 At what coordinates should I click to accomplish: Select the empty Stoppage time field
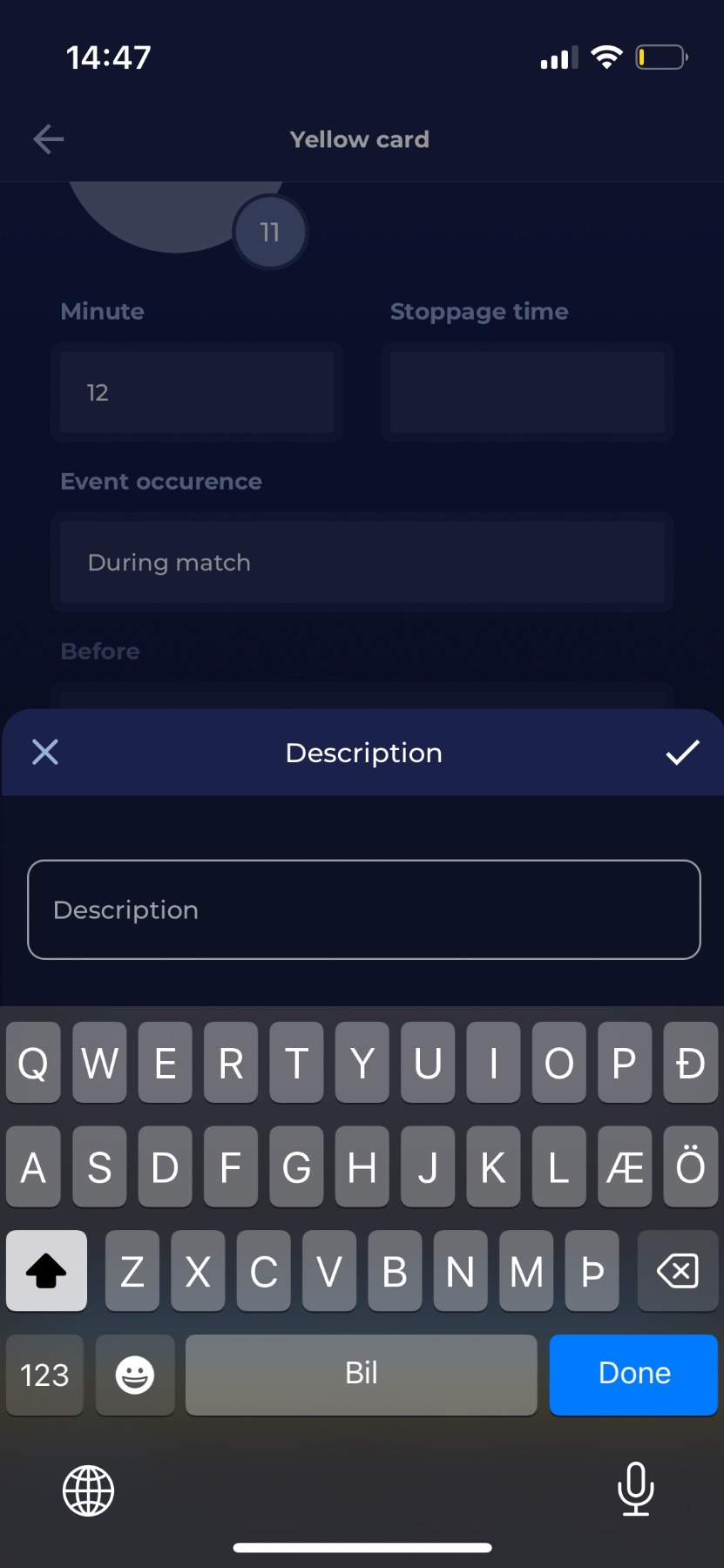coord(527,393)
